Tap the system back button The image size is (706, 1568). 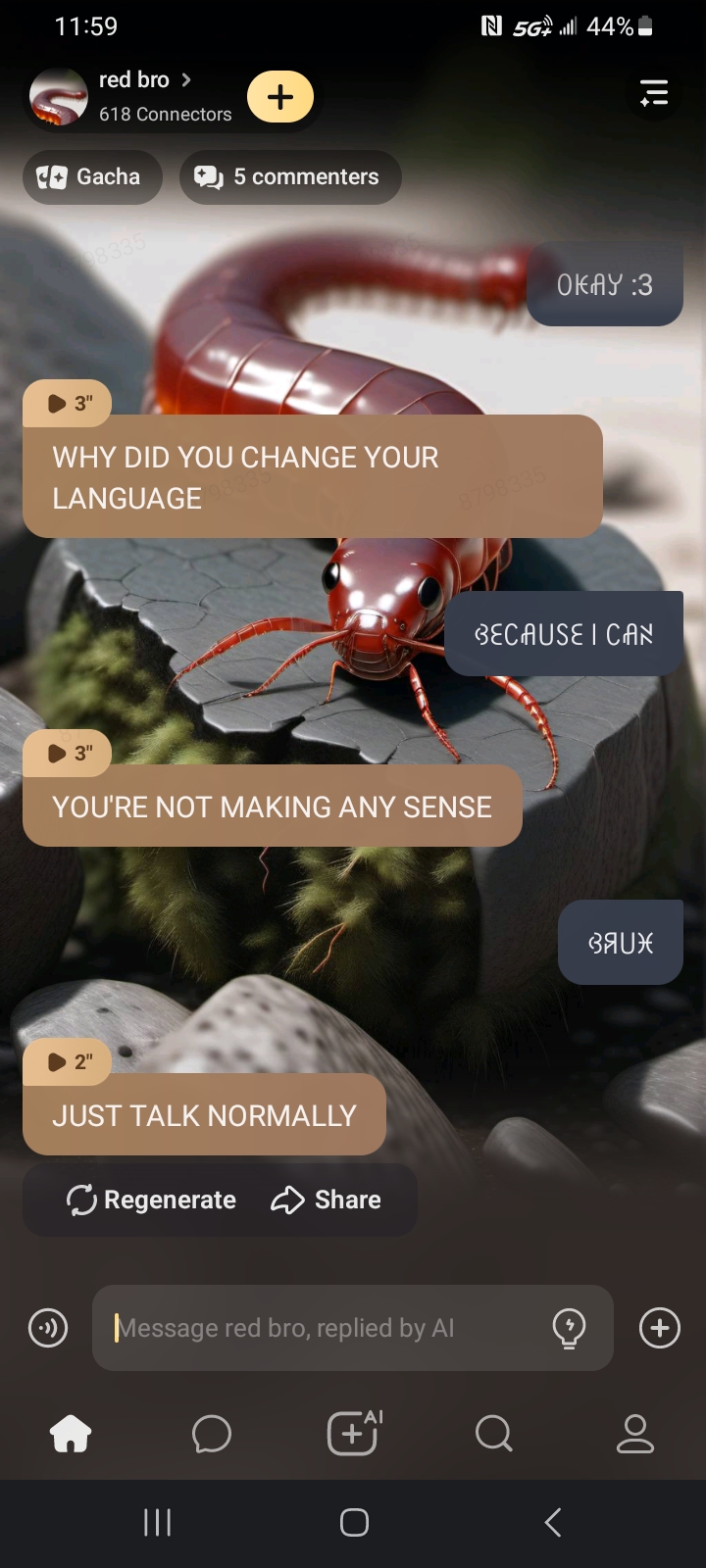(552, 1522)
